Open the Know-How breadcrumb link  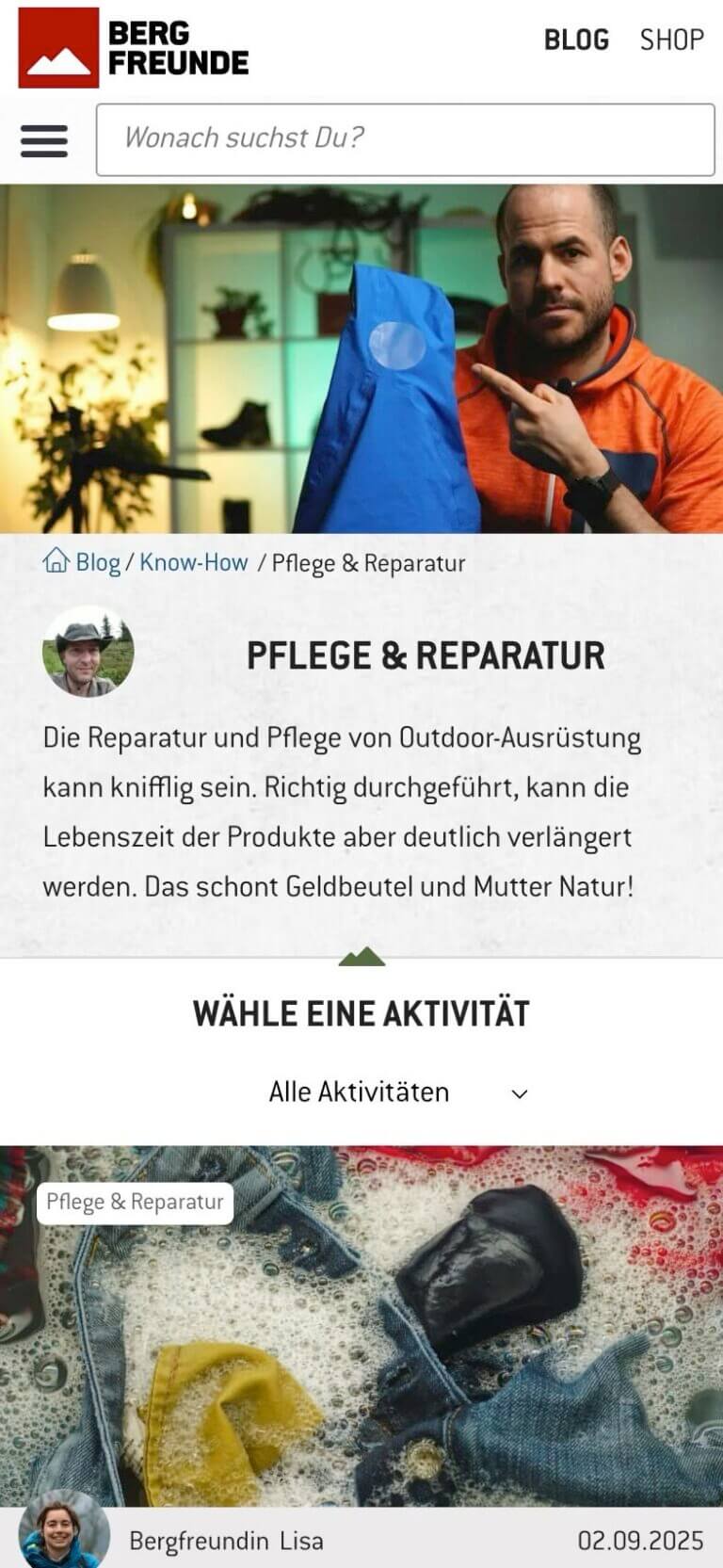tap(194, 563)
